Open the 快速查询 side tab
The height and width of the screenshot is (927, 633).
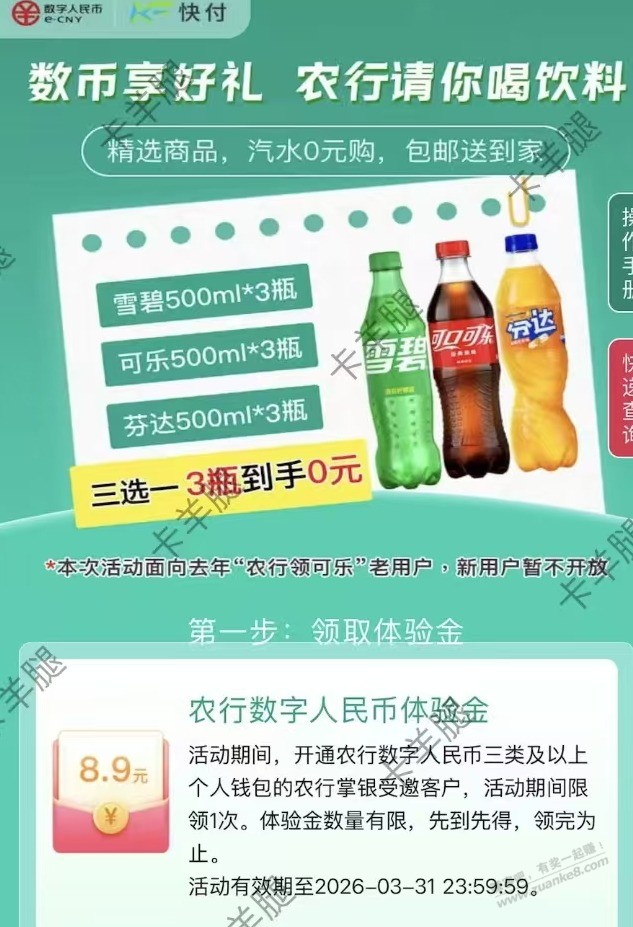click(622, 398)
